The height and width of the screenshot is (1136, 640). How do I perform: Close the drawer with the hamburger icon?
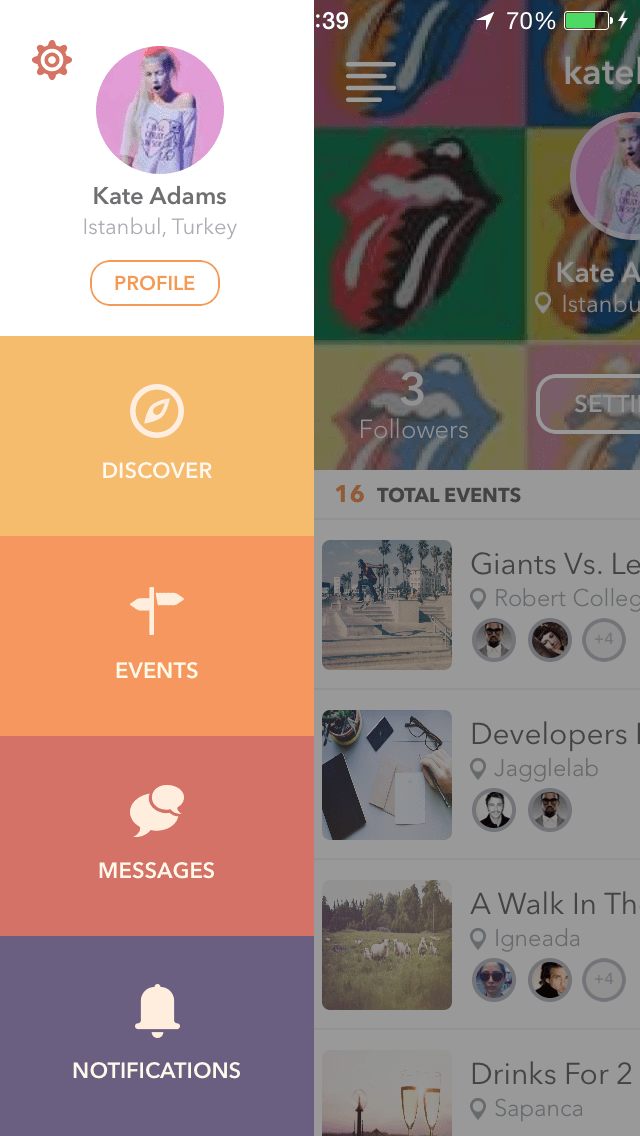click(371, 82)
